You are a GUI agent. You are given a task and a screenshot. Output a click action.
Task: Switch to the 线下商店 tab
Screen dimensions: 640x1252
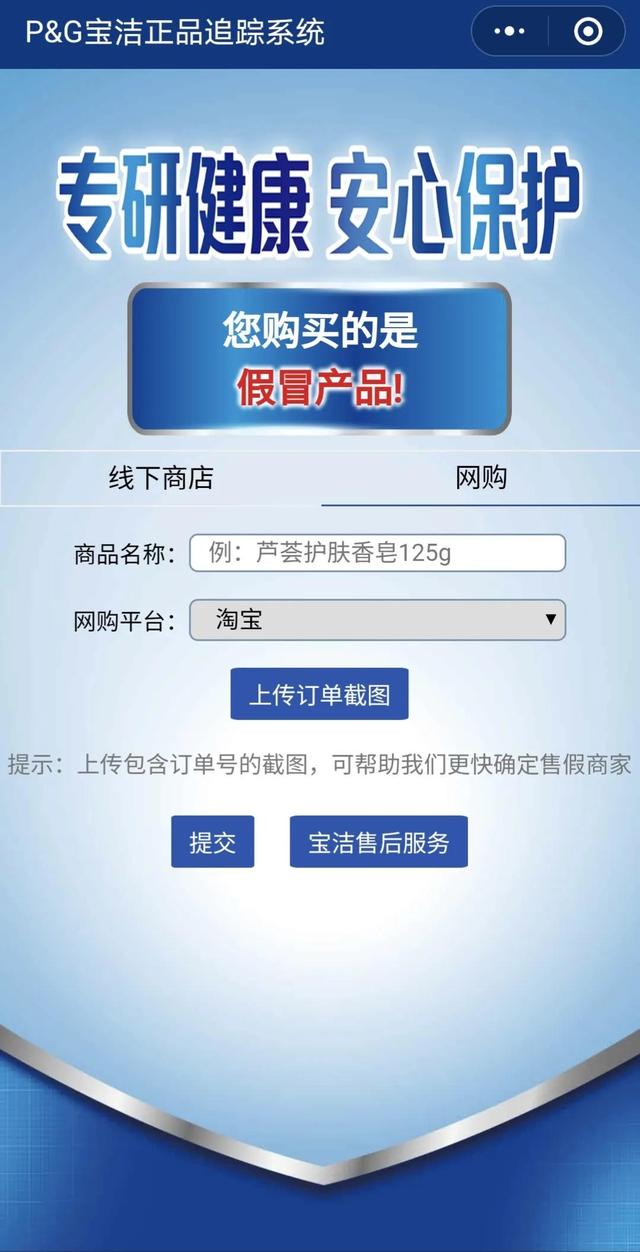161,478
